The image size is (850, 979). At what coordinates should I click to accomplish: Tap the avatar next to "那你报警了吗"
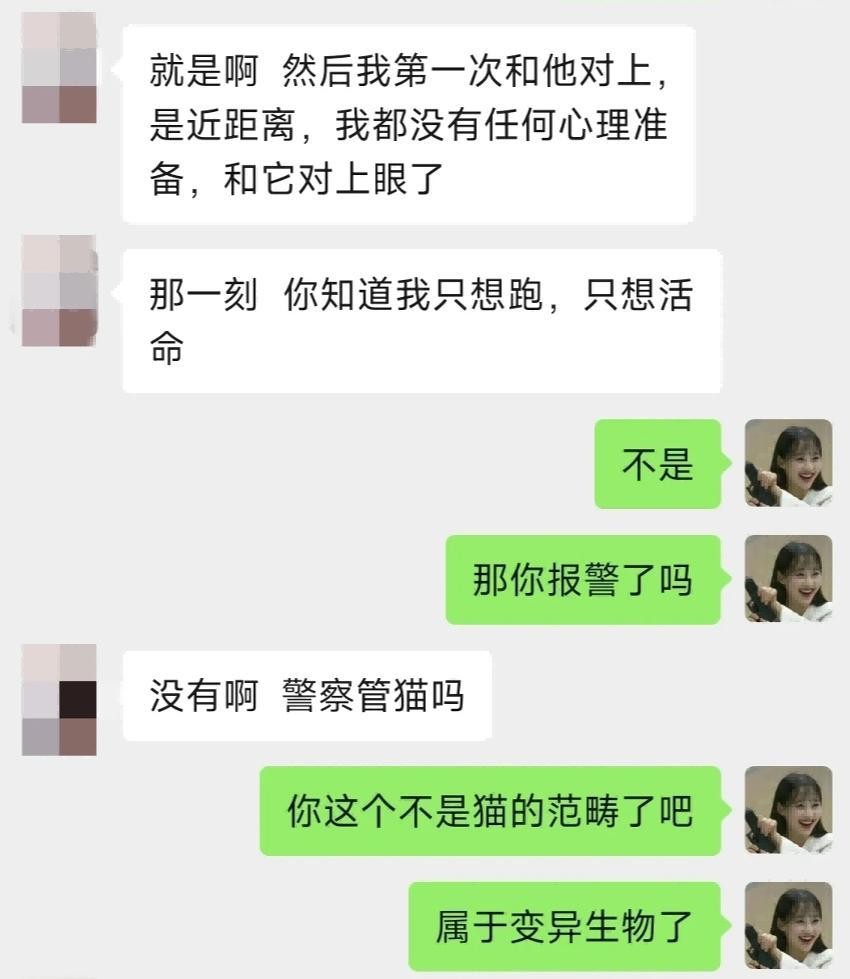(x=788, y=579)
